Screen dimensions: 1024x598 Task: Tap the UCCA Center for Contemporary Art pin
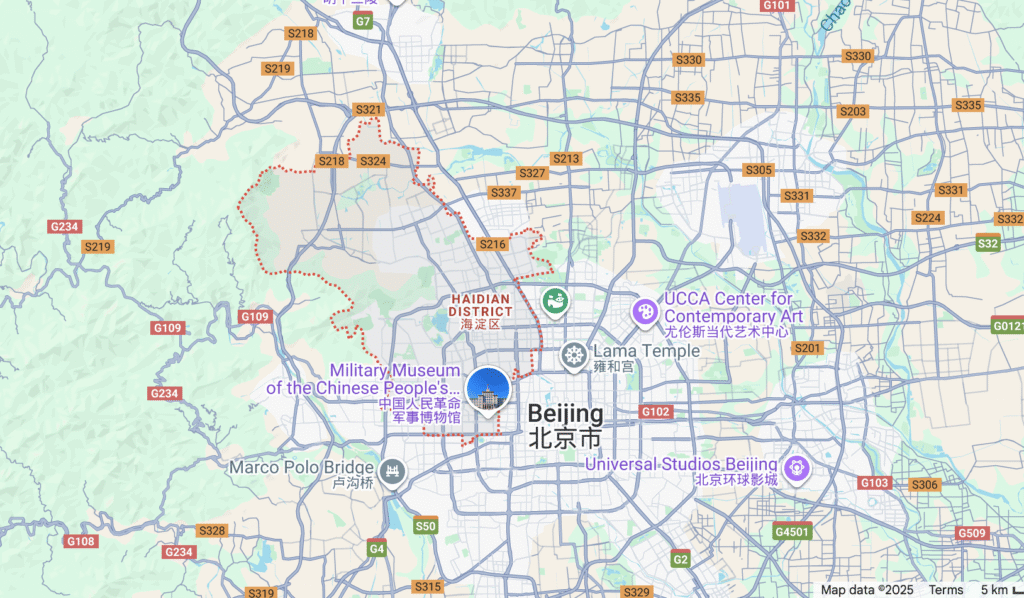click(645, 313)
